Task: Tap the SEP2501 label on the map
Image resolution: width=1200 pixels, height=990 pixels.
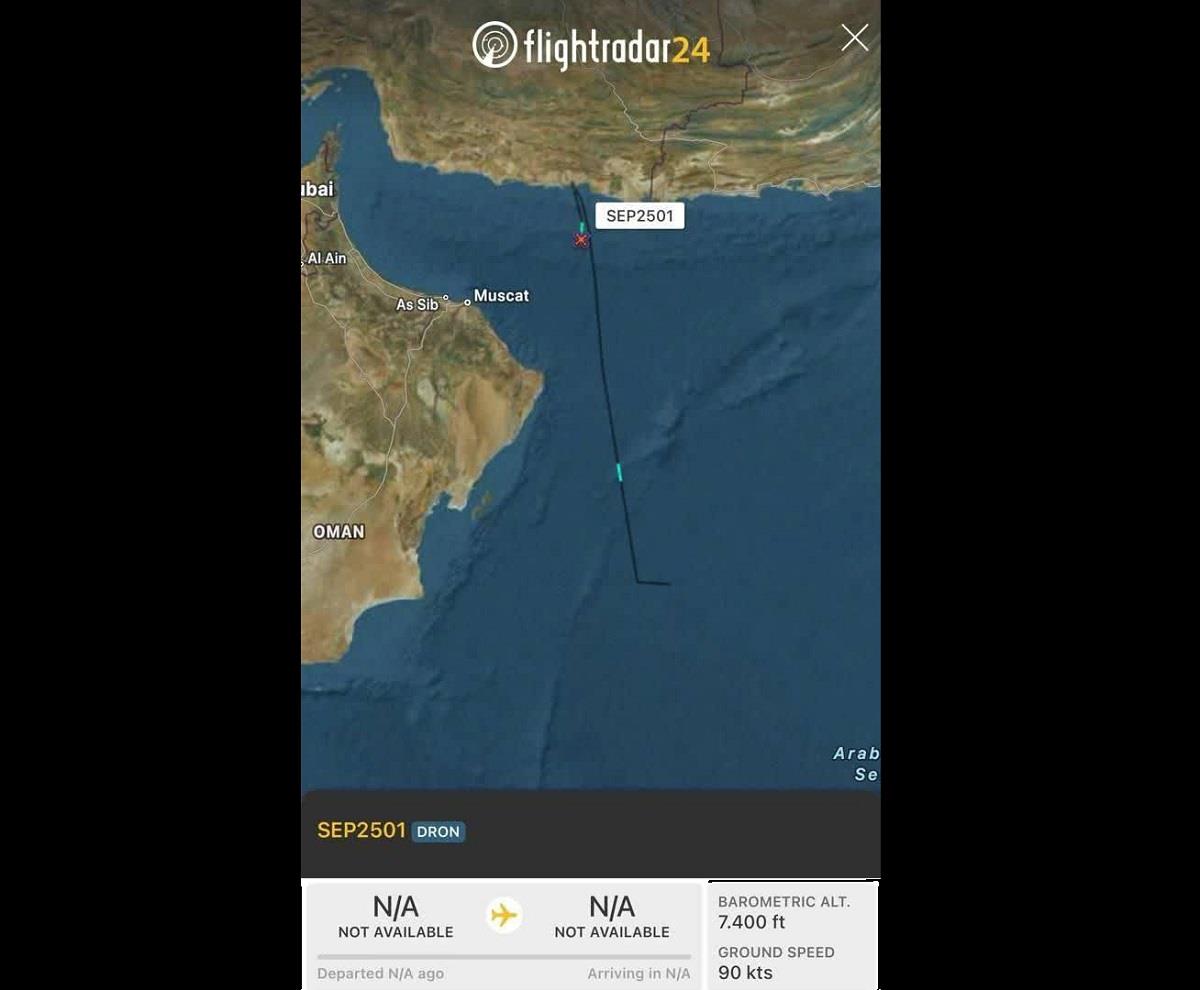Action: pyautogui.click(x=639, y=216)
